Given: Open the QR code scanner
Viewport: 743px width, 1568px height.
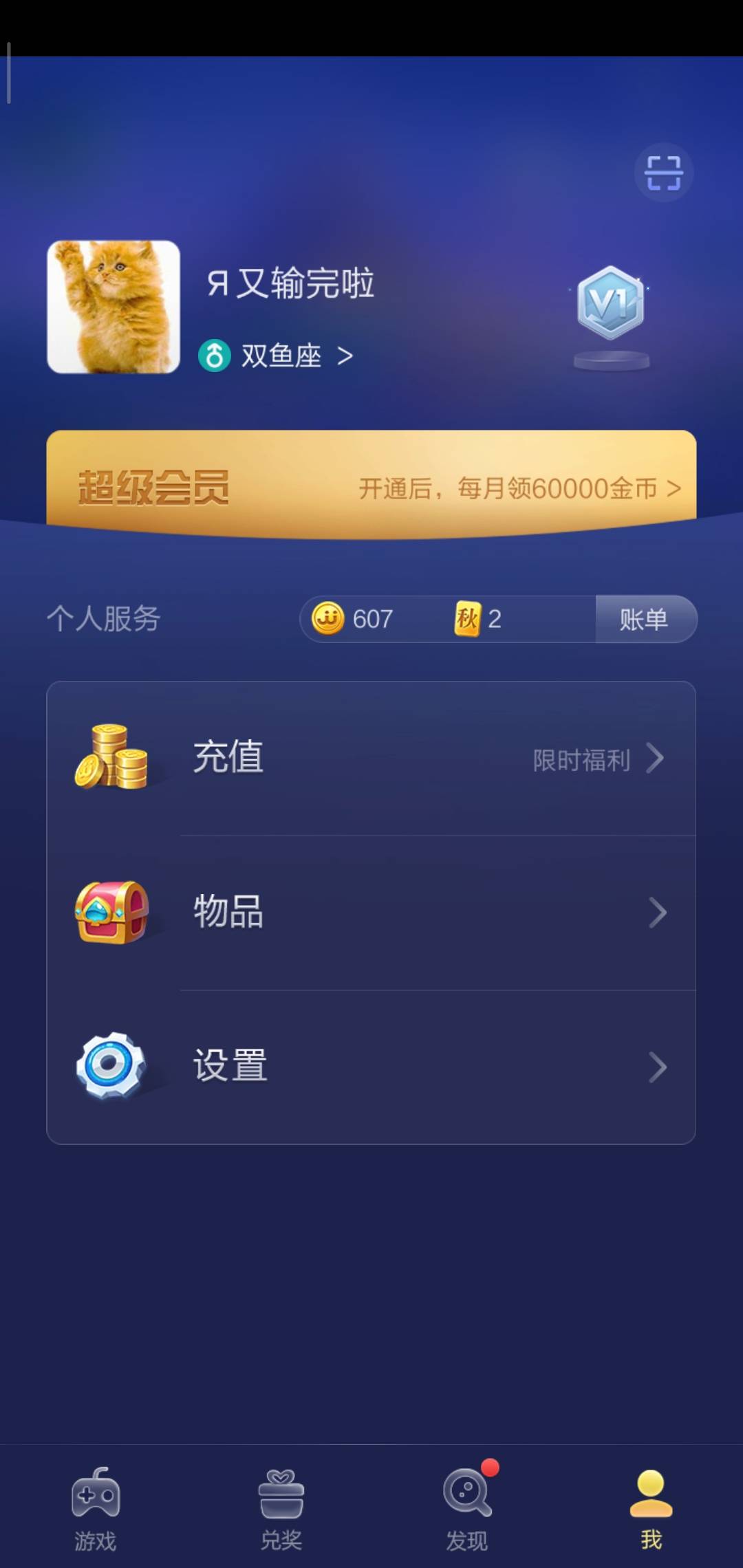Looking at the screenshot, I should click(663, 174).
